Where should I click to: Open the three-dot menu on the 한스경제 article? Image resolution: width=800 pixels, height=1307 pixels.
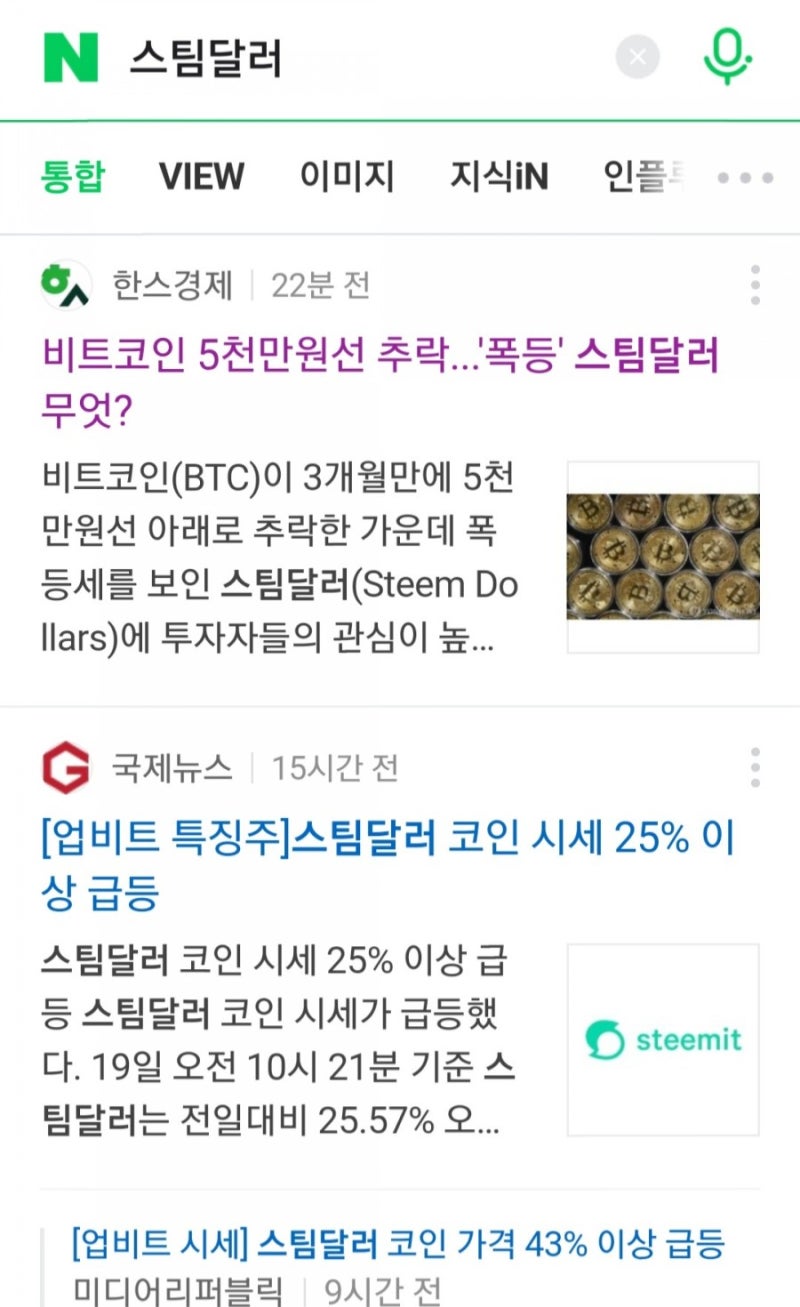coord(757,284)
